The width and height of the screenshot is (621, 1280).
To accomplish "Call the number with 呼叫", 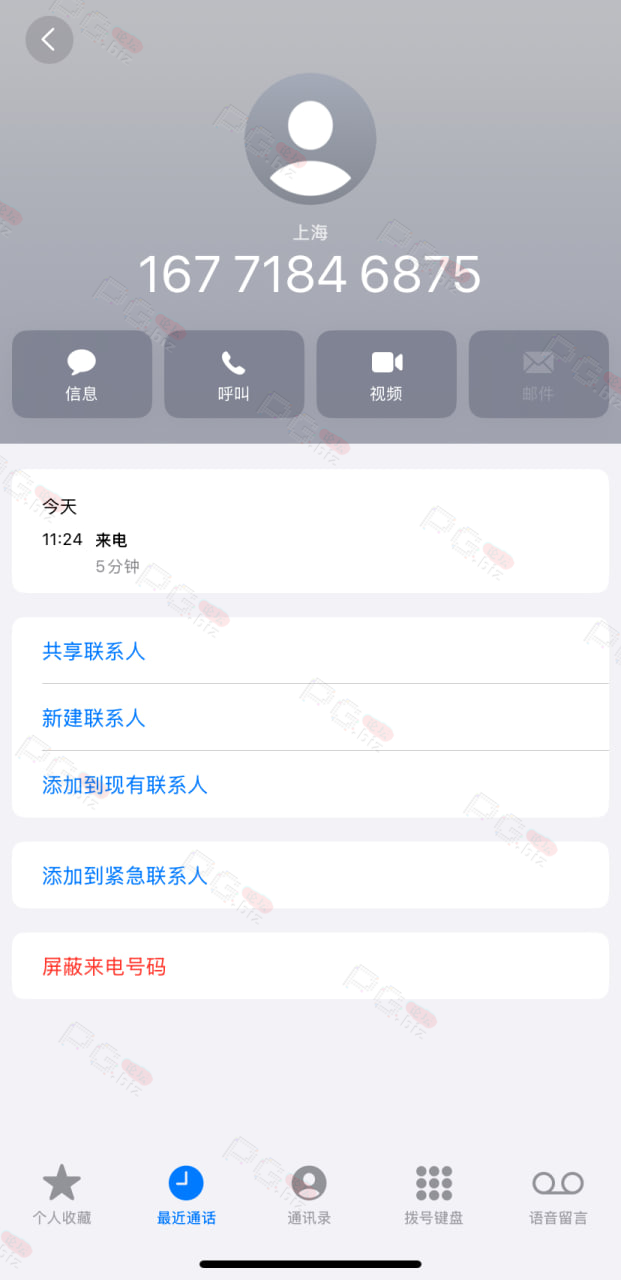I will pyautogui.click(x=234, y=374).
